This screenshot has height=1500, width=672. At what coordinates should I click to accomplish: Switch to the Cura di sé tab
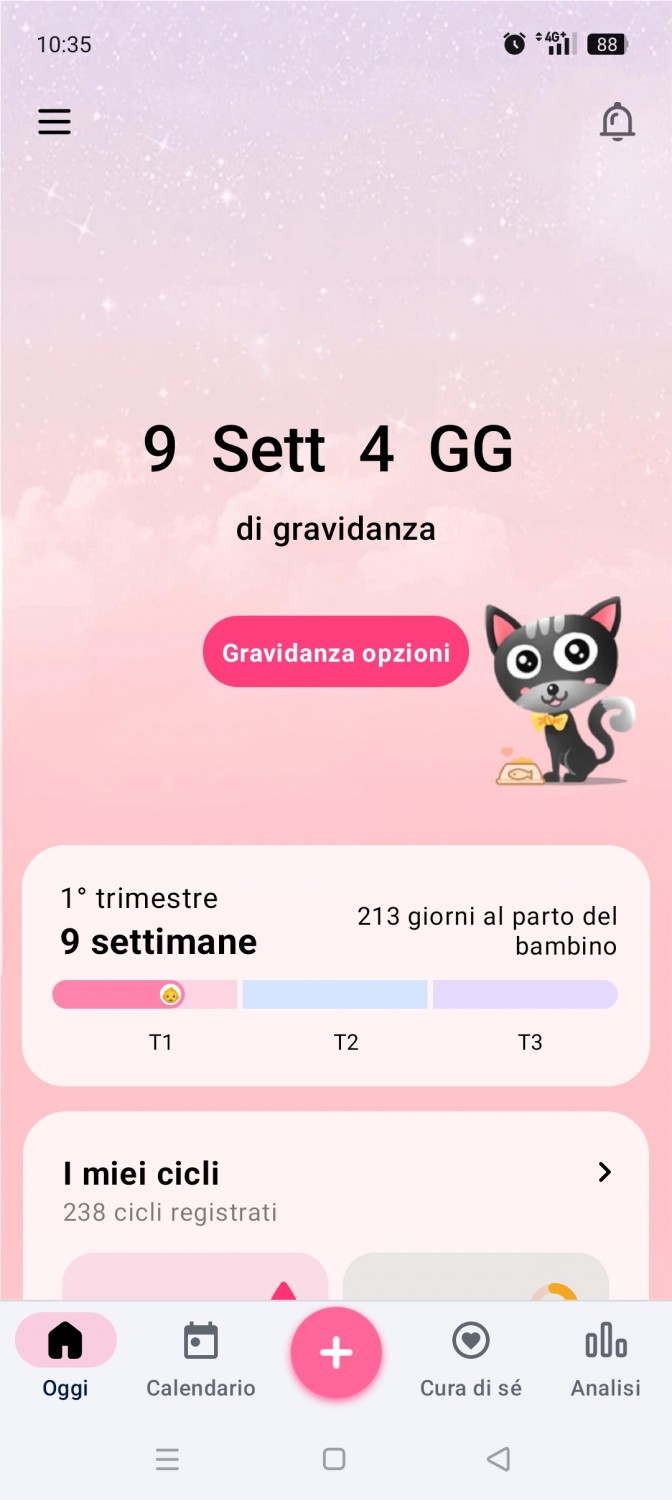point(470,1360)
